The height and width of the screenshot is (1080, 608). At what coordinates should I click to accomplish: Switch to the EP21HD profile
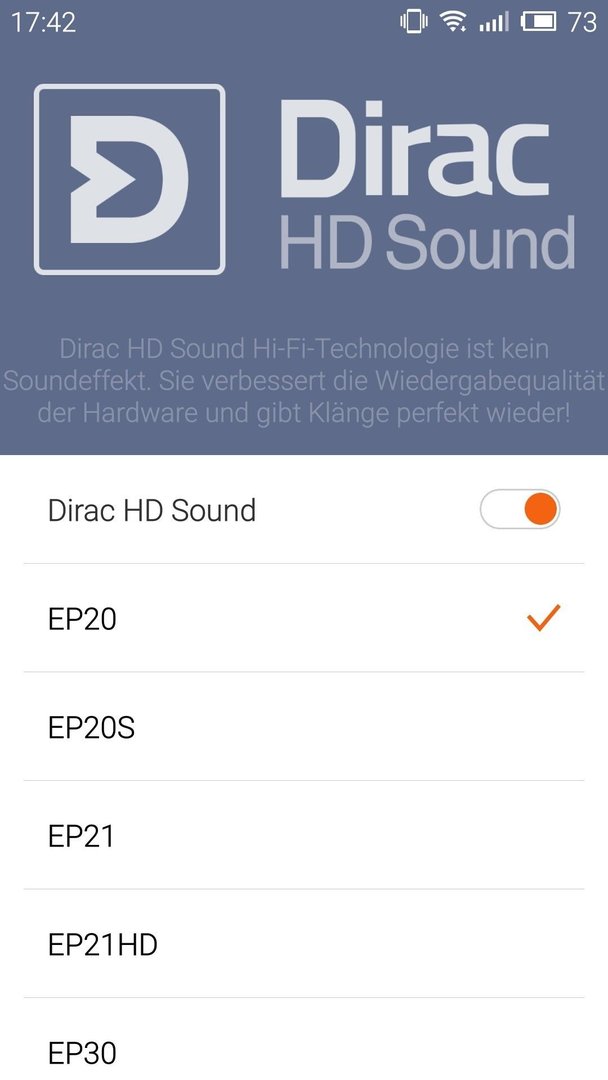click(304, 944)
